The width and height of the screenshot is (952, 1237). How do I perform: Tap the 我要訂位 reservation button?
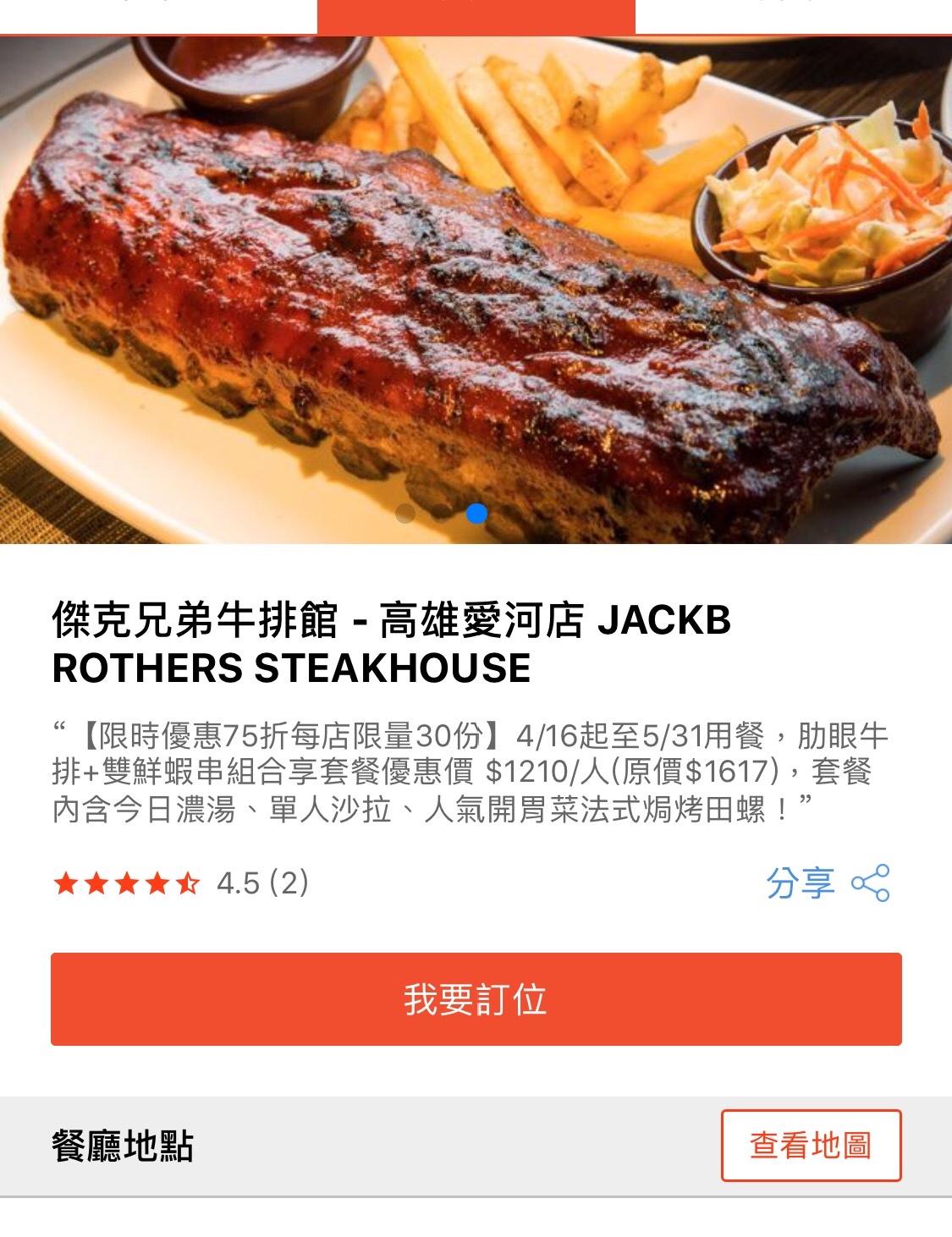click(x=476, y=998)
